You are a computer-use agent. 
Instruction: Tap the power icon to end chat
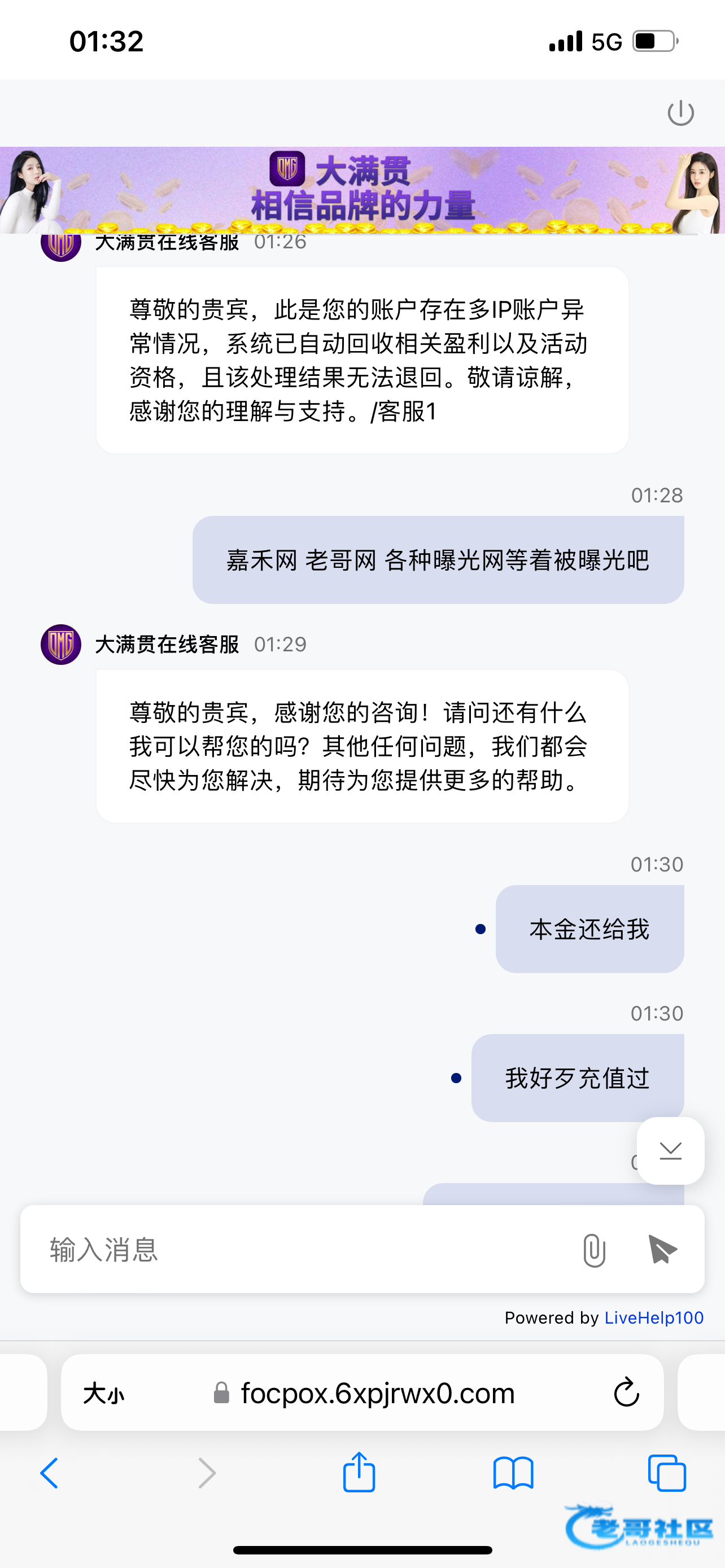680,113
